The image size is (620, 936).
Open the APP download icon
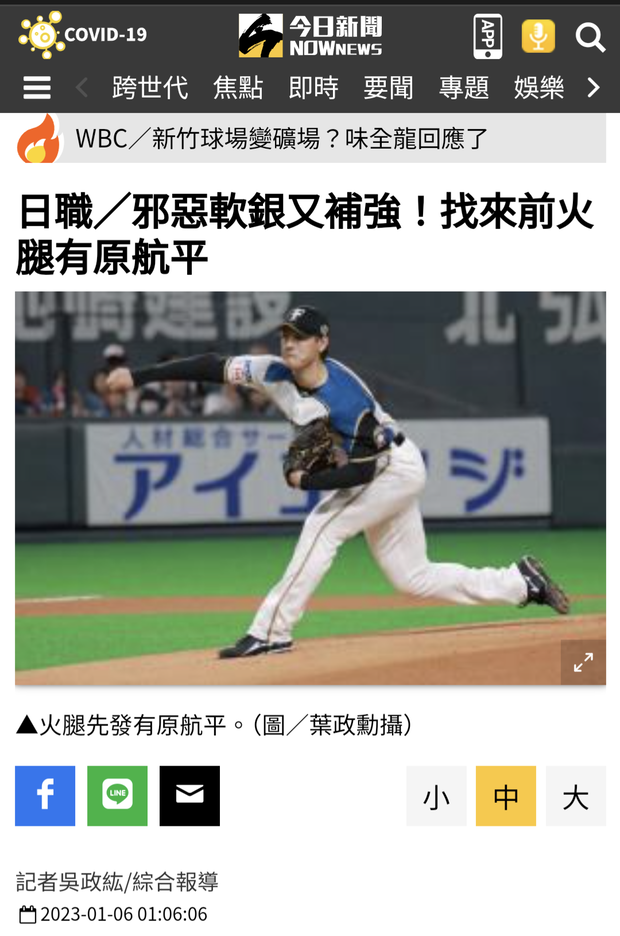pos(488,37)
